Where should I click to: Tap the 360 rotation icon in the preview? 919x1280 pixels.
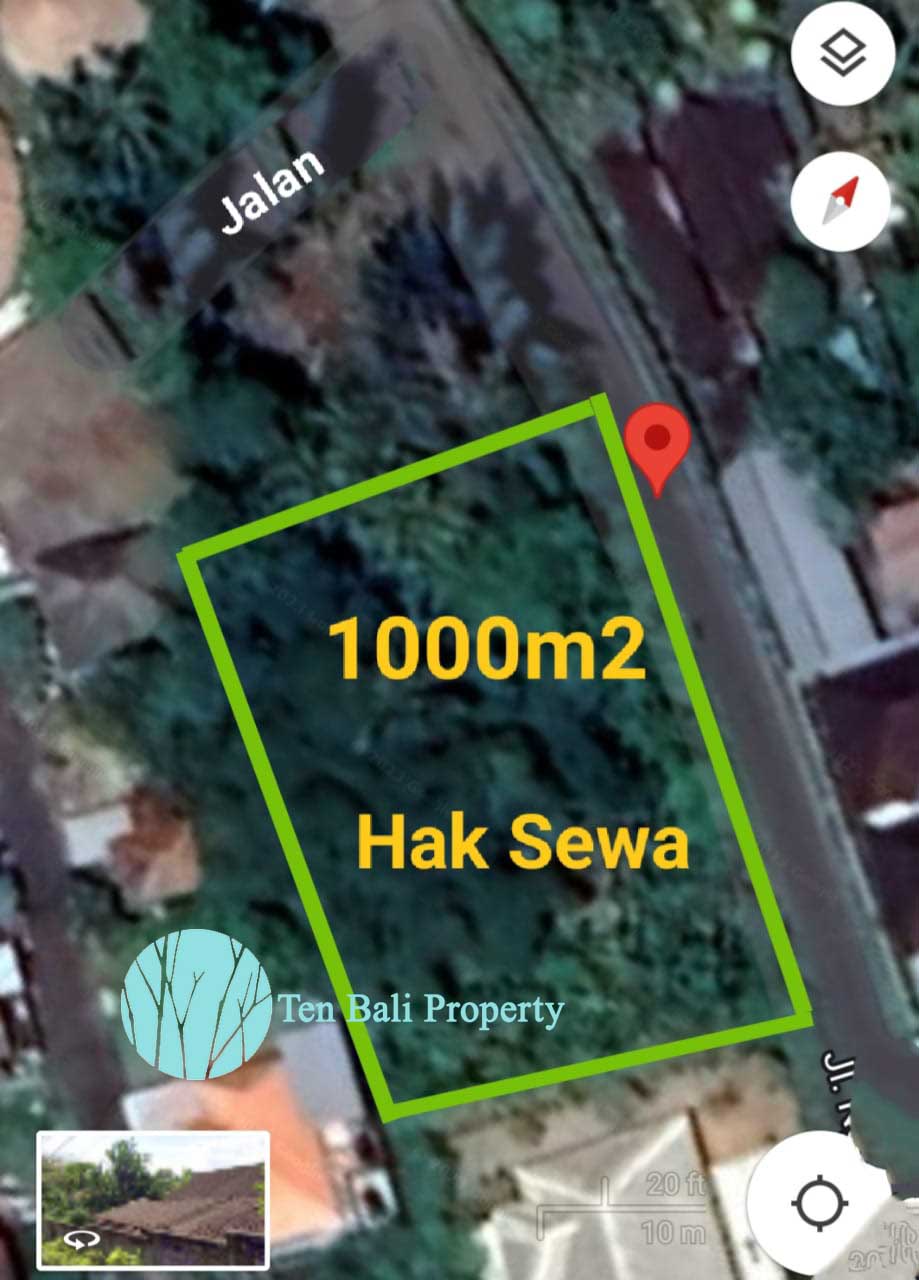click(x=82, y=1239)
